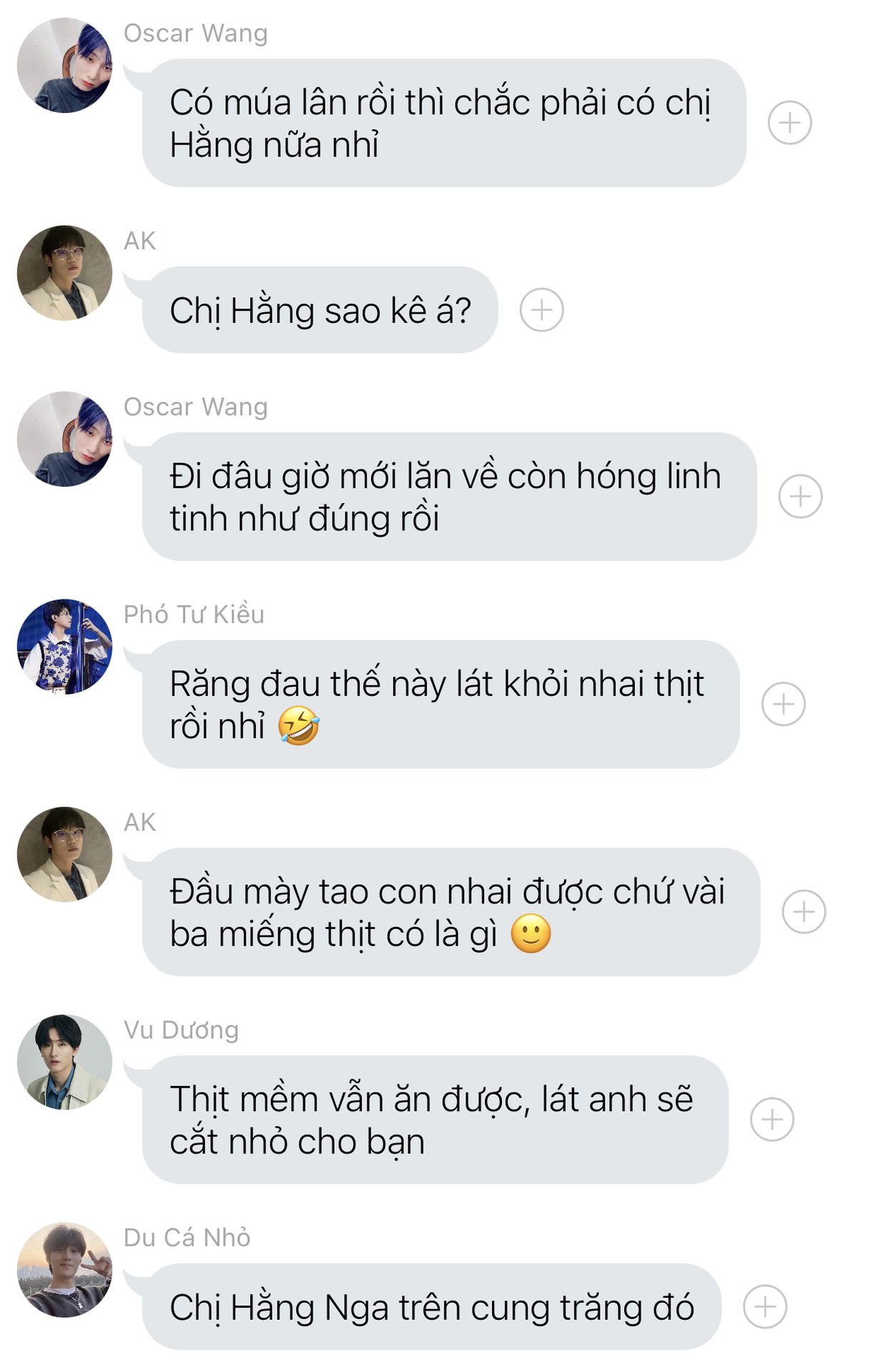Tap the plus icon beside "Có múa lân rồi" message

click(789, 123)
